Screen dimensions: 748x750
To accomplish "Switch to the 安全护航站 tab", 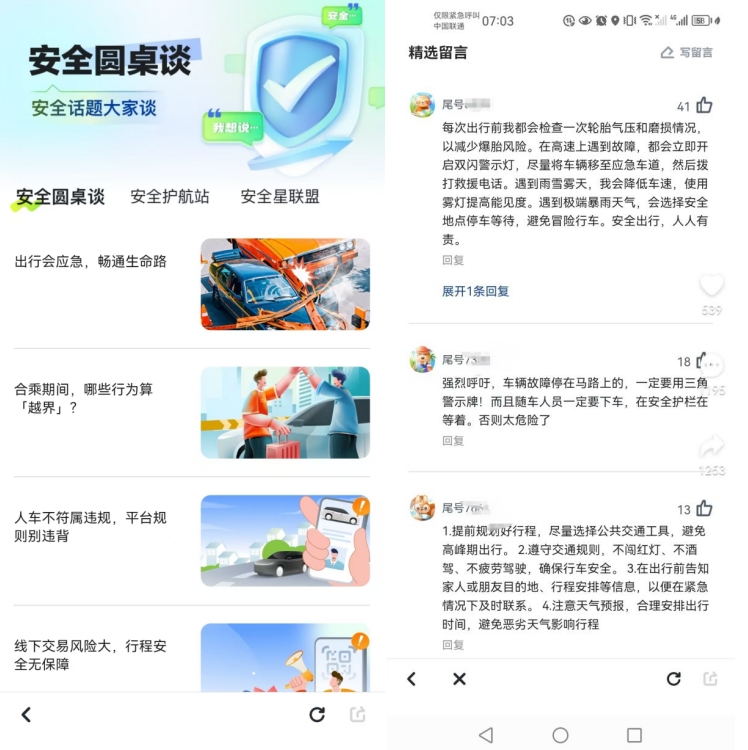I will 170,197.
